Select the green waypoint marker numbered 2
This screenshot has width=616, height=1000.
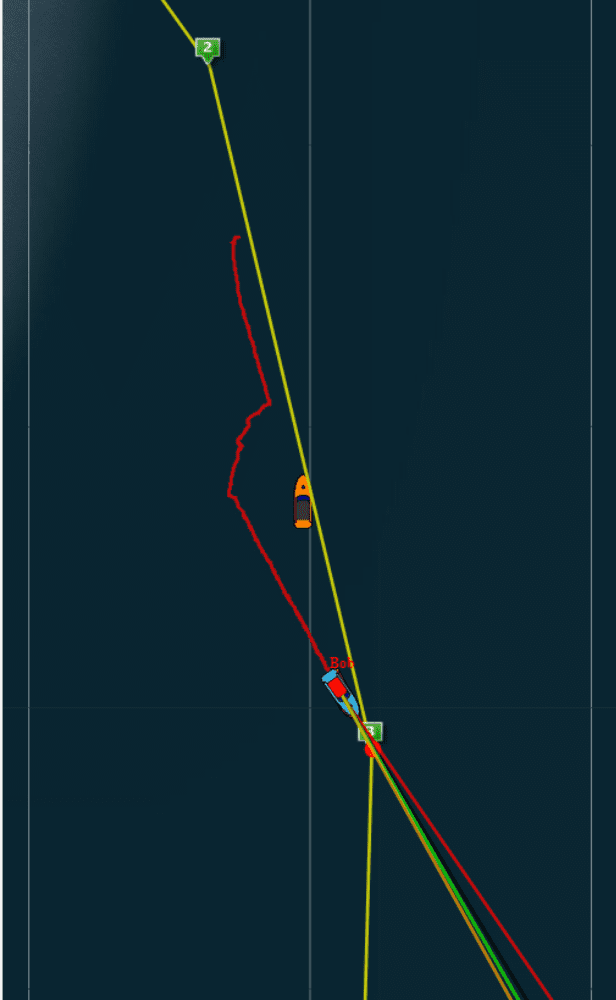(207, 49)
